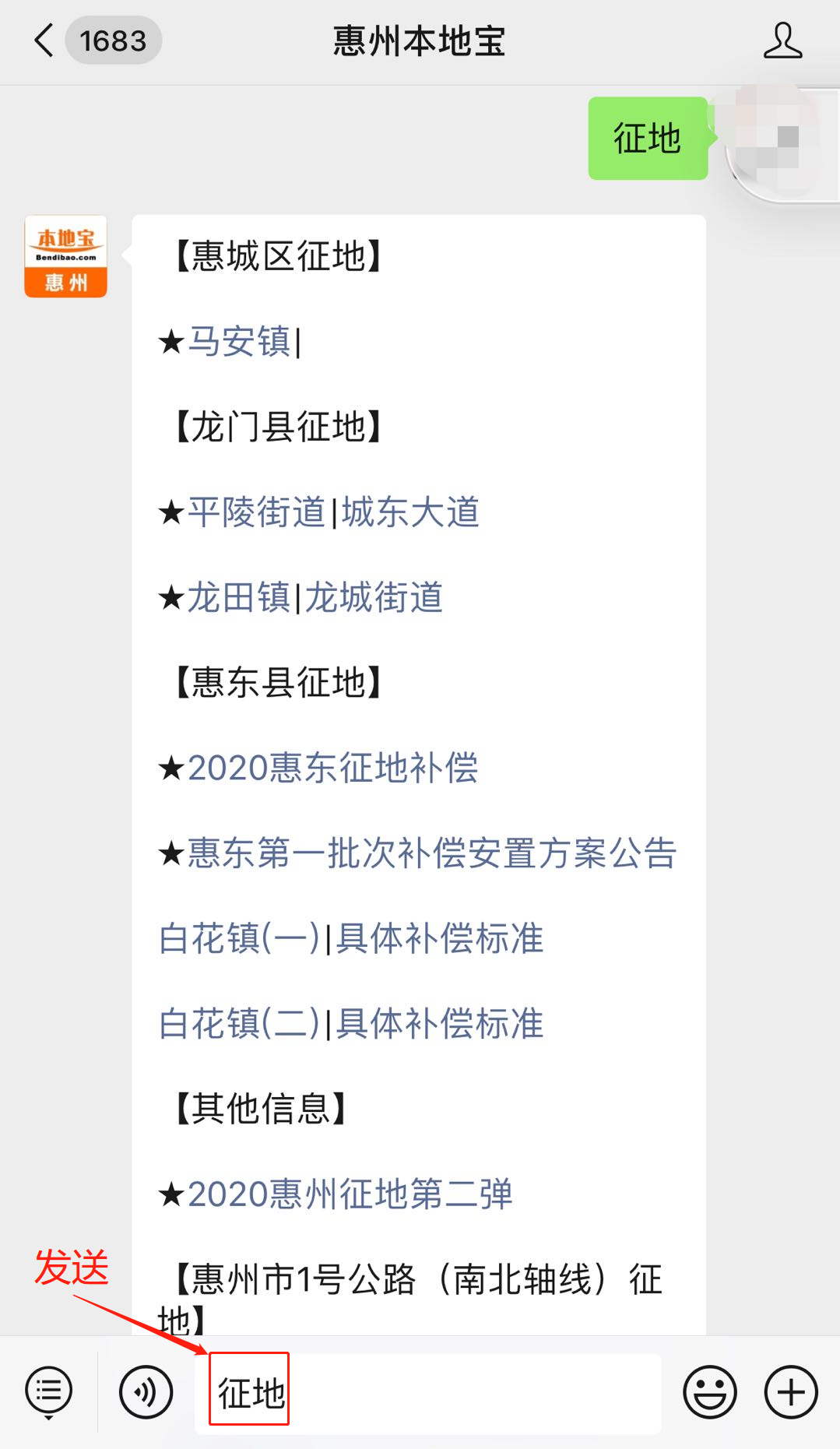Open the 龙田镇 link
The height and width of the screenshot is (1449, 840).
pyautogui.click(x=239, y=597)
